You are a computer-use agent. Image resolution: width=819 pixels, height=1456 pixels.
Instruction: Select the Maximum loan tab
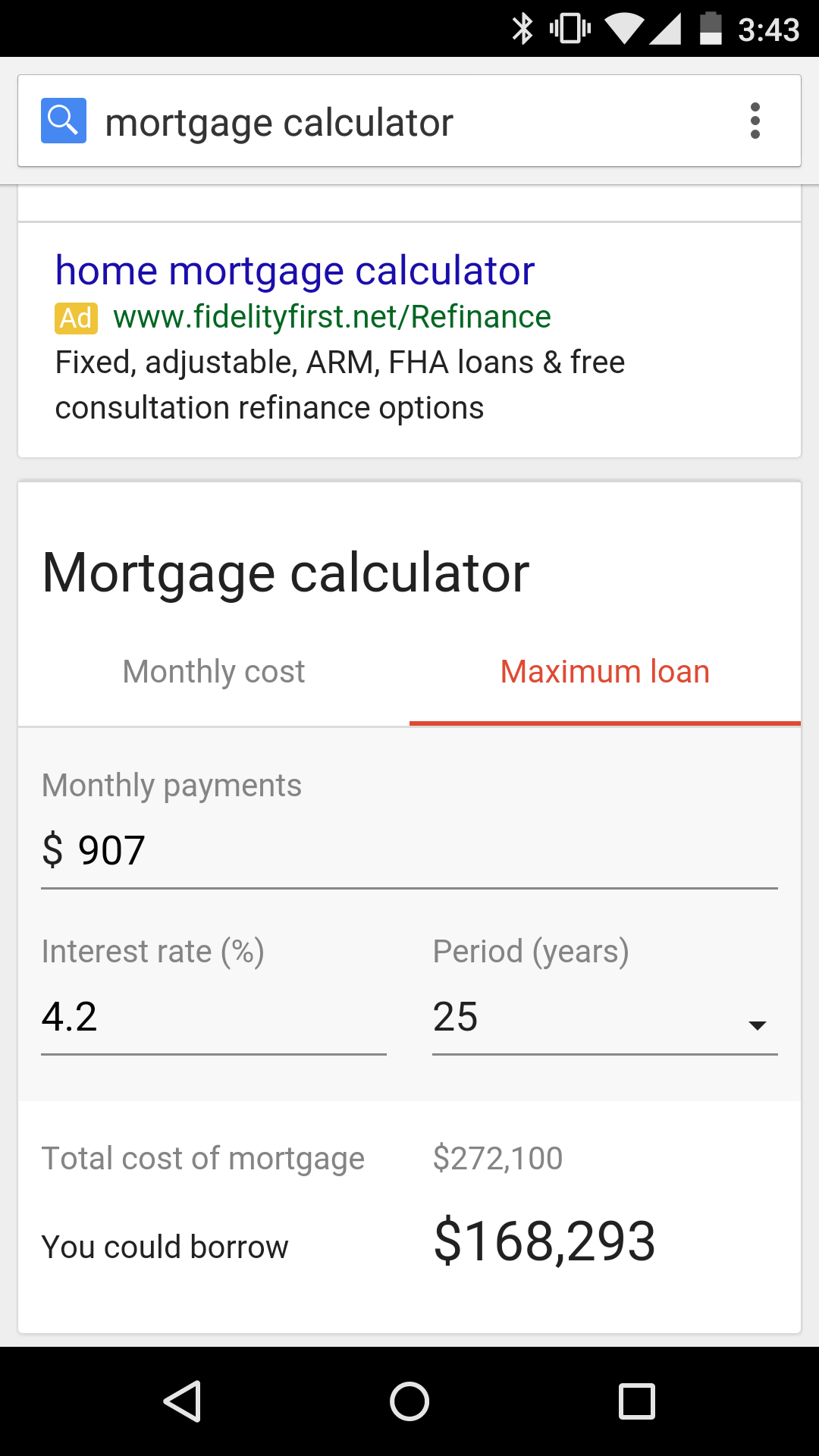[604, 671]
